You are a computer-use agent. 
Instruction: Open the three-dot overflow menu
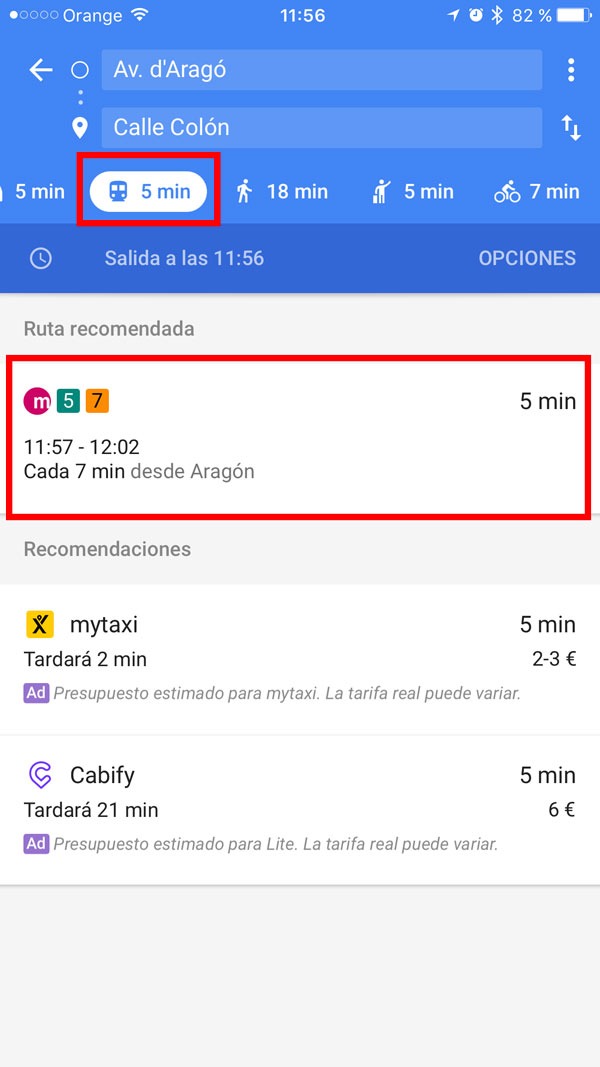coord(571,70)
